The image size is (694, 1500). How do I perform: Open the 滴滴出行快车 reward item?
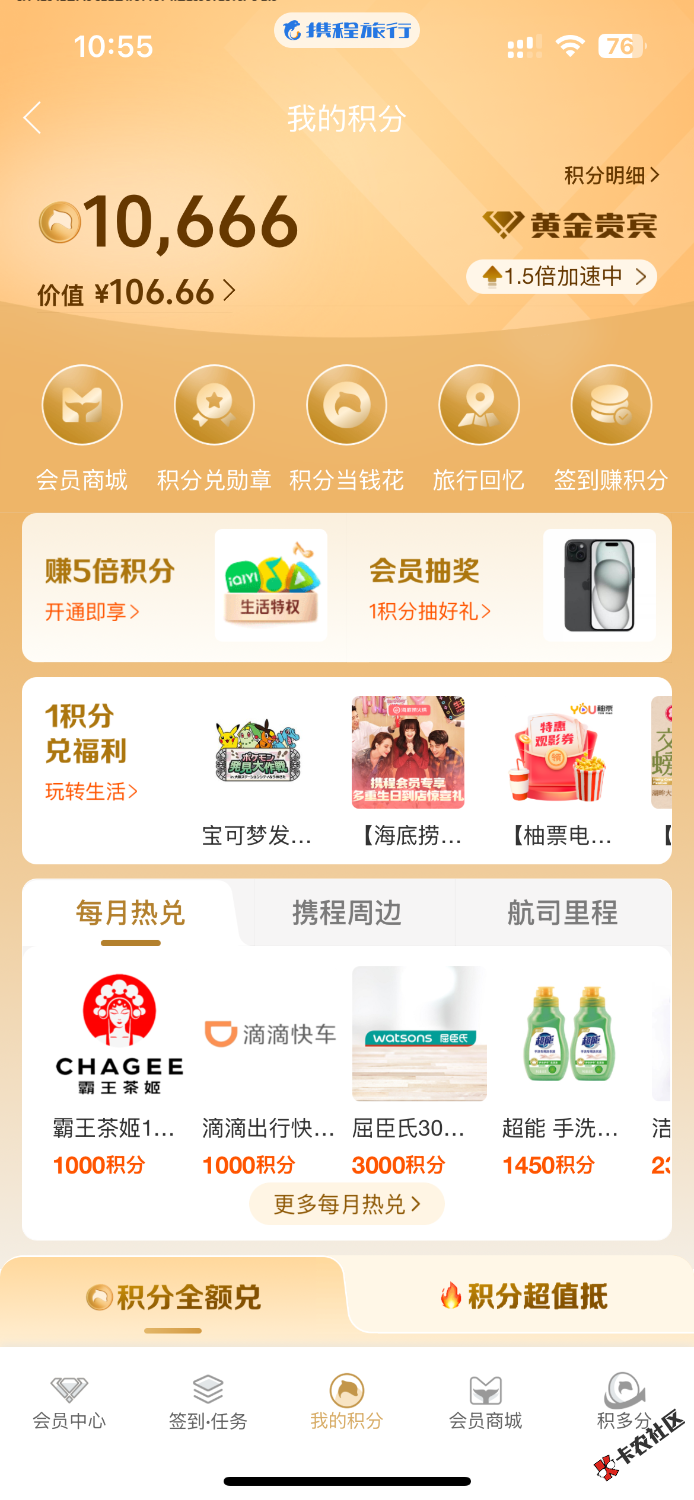click(269, 1071)
